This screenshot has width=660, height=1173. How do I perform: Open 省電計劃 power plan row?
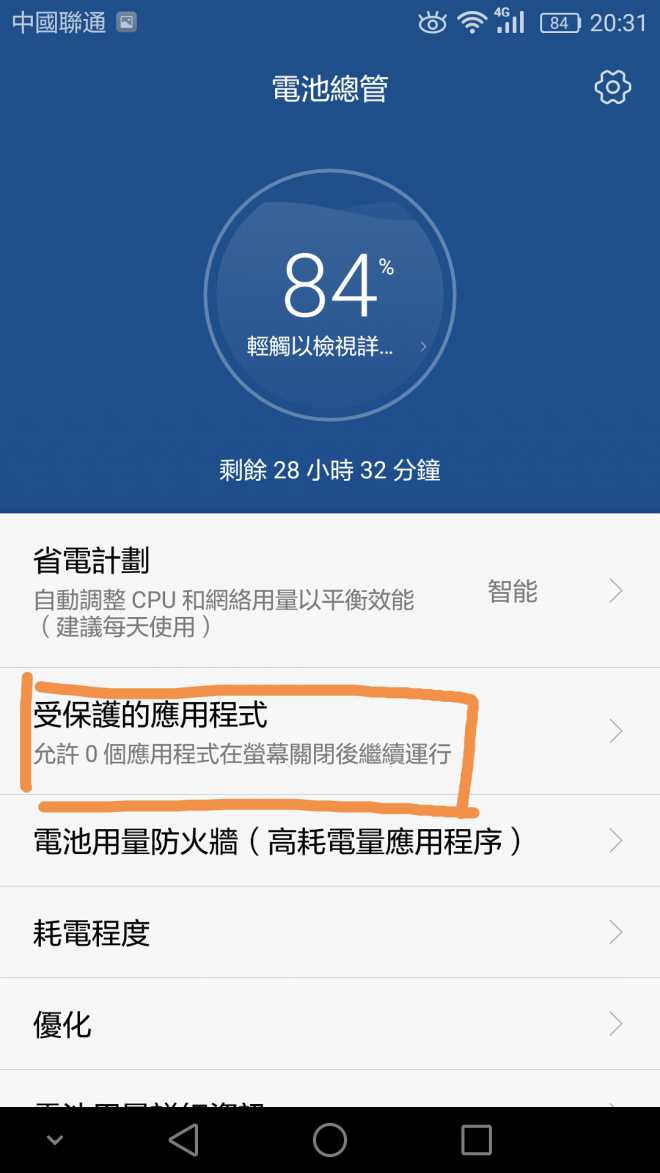point(330,591)
